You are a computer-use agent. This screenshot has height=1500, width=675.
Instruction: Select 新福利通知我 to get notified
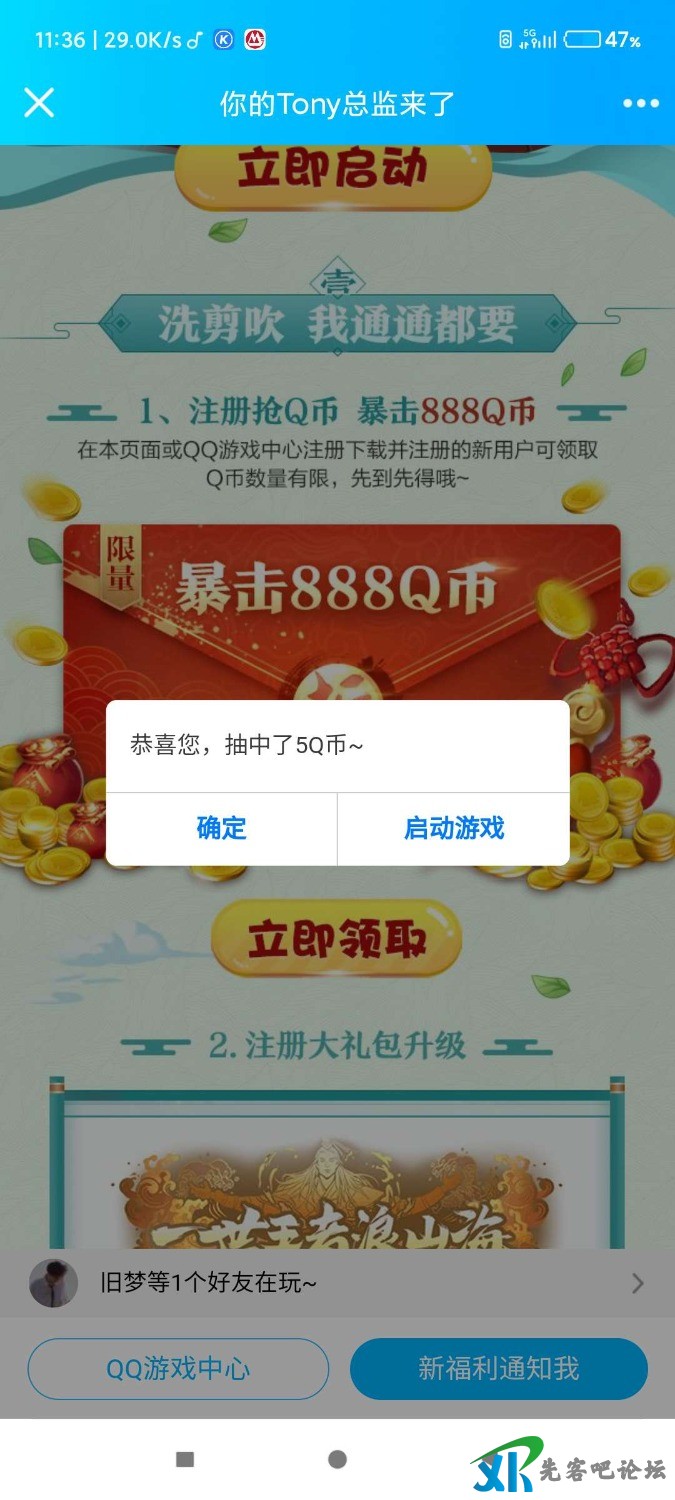click(498, 1369)
